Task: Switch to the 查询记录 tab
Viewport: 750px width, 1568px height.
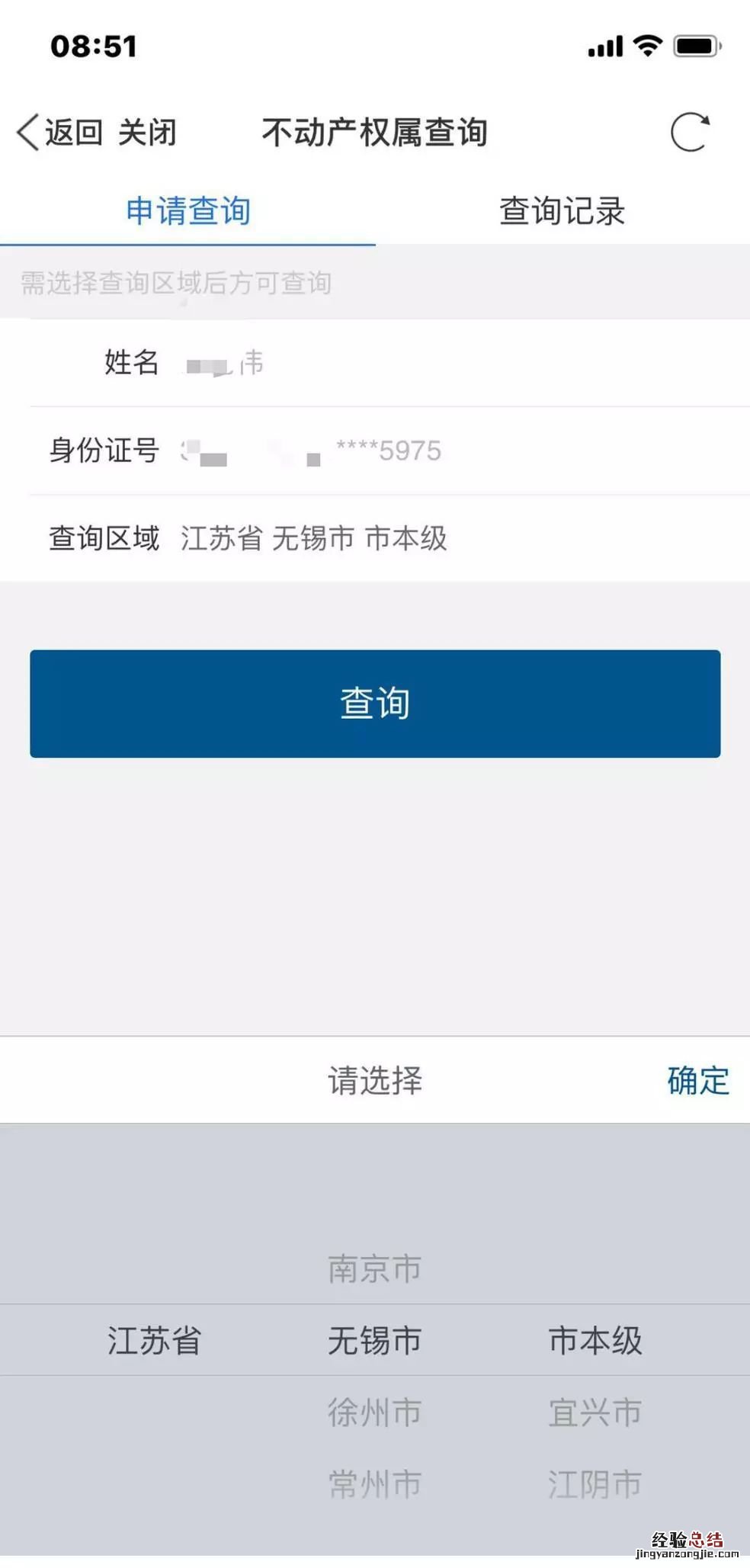Action: point(562,211)
